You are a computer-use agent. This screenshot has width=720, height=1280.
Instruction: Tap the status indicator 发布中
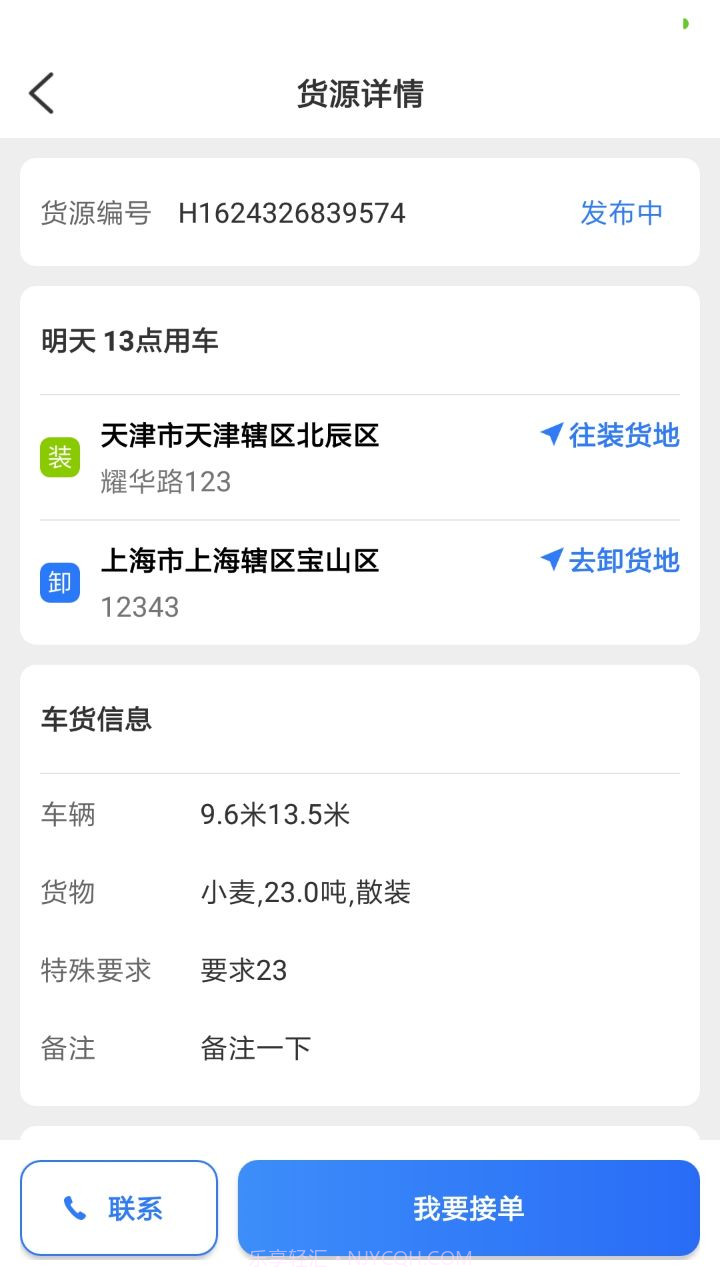(621, 213)
